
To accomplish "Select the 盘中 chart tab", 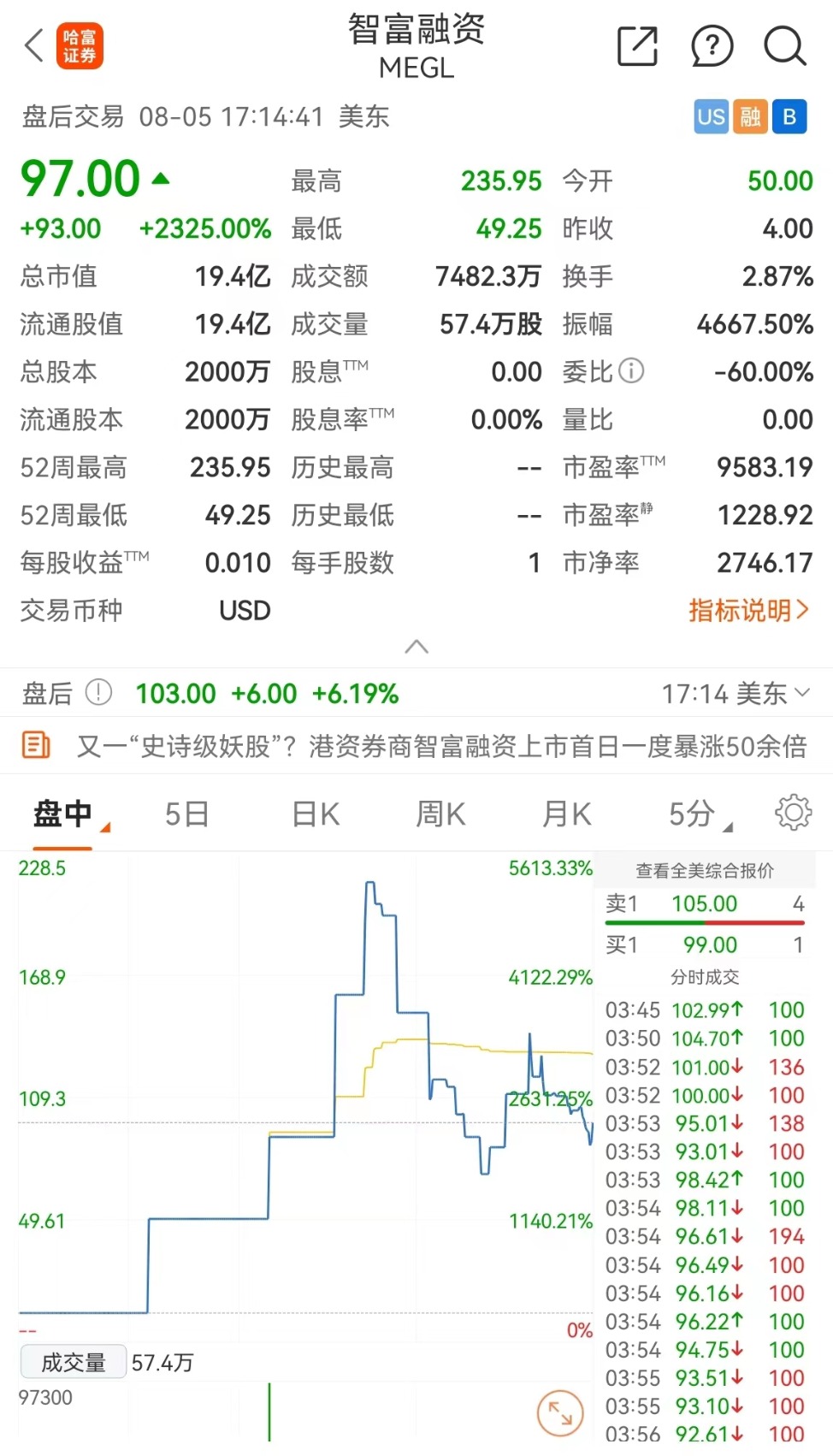I will [62, 814].
